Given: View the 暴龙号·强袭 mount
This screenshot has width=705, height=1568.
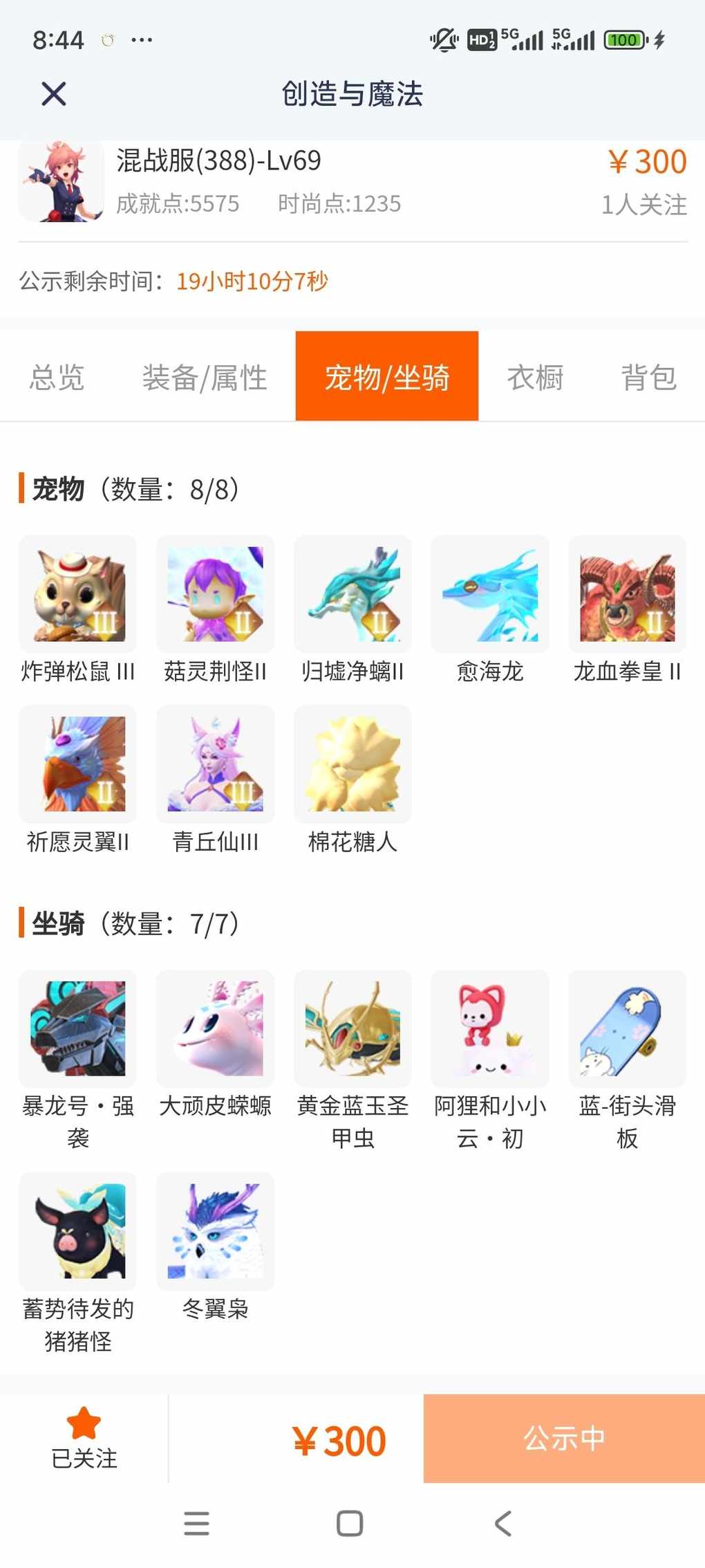Looking at the screenshot, I should point(78,1029).
